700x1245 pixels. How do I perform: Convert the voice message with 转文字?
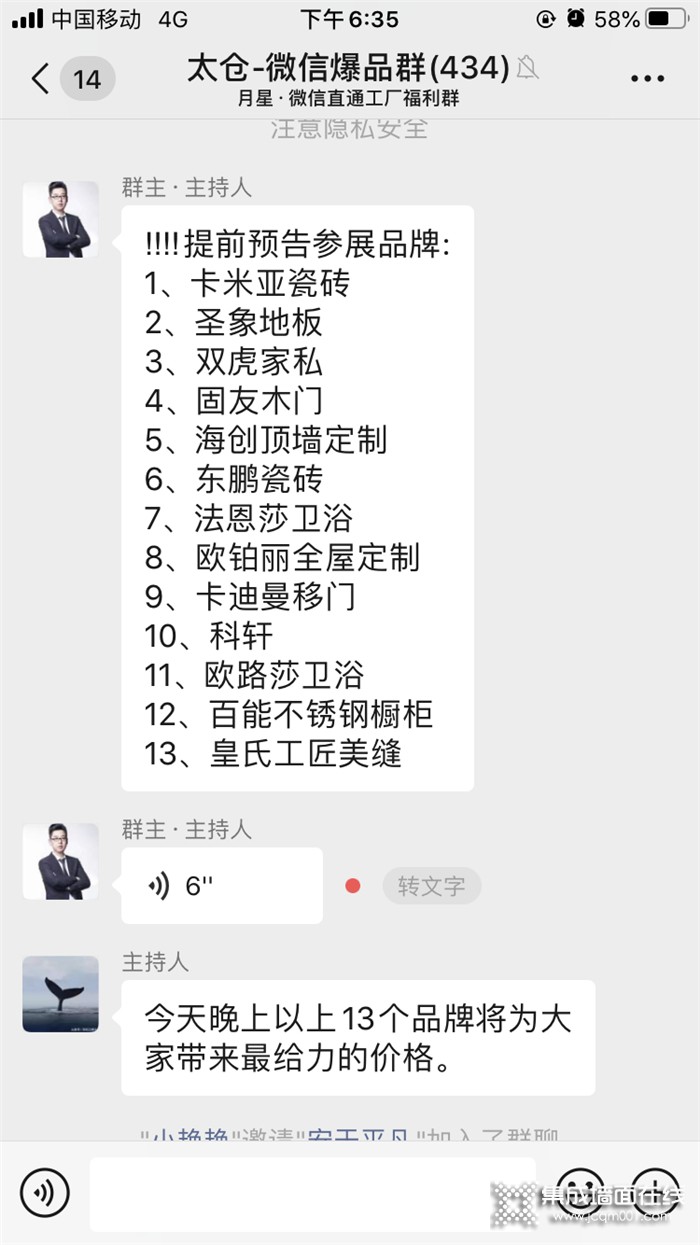click(x=431, y=885)
